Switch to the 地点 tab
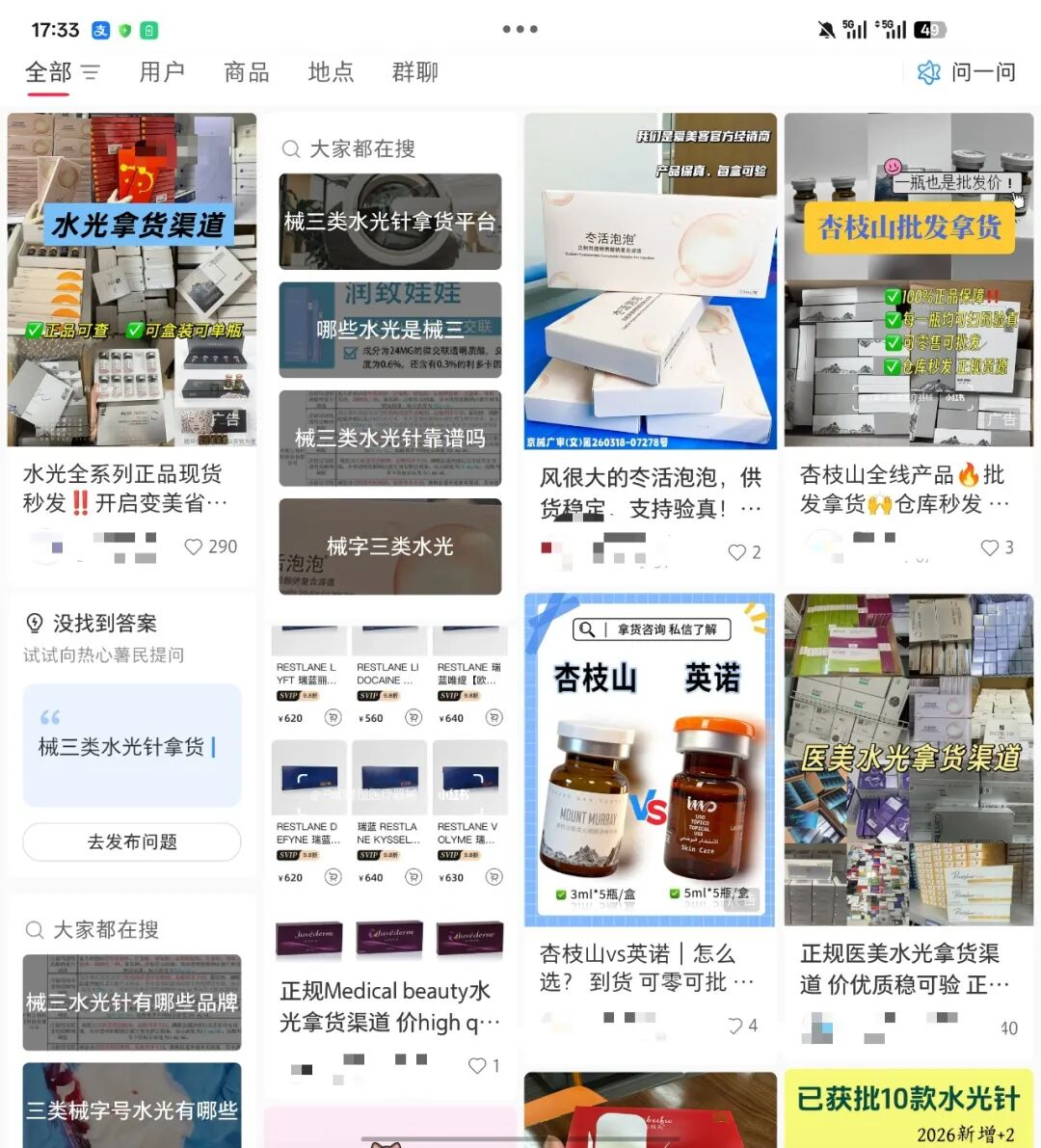Screen dimensions: 1041x1148 [331, 72]
